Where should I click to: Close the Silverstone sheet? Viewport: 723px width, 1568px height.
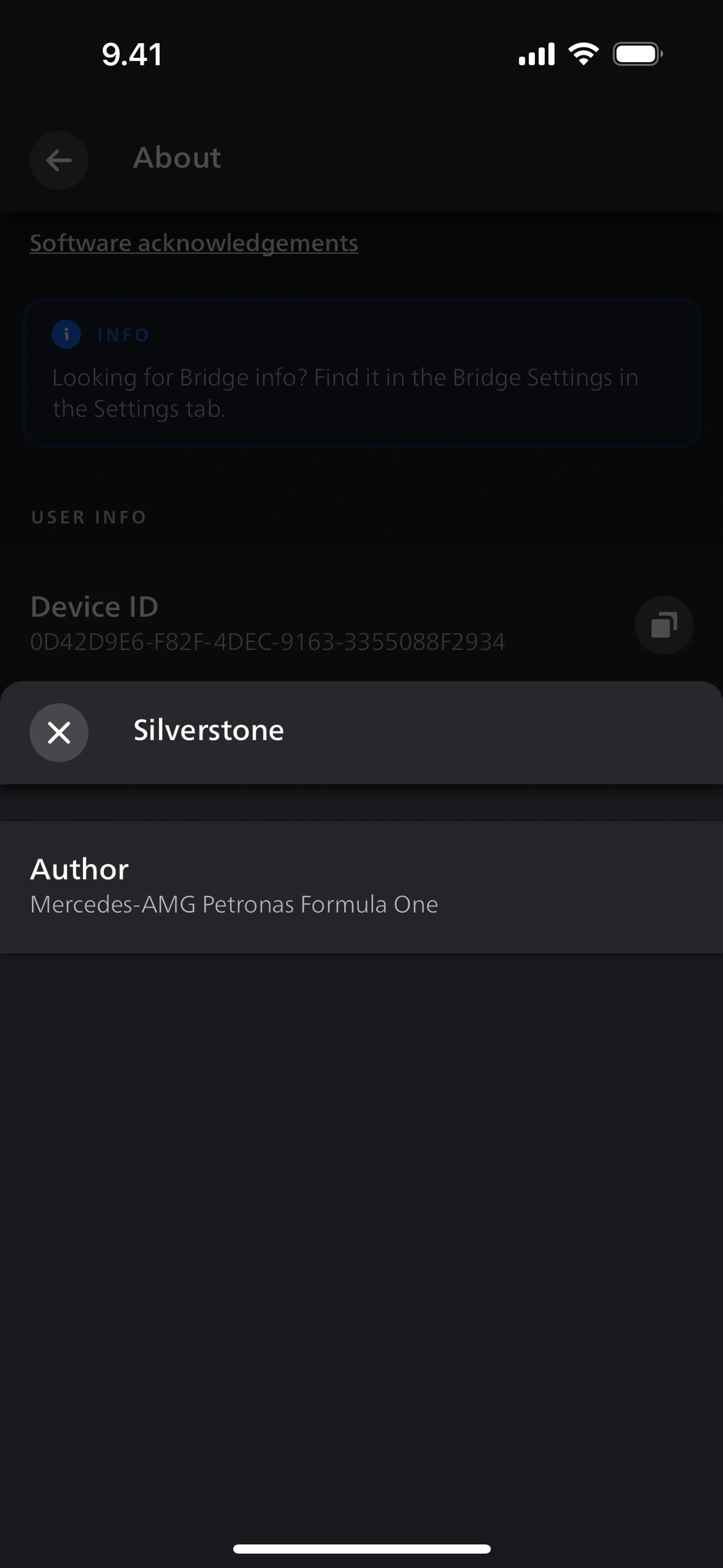point(59,732)
